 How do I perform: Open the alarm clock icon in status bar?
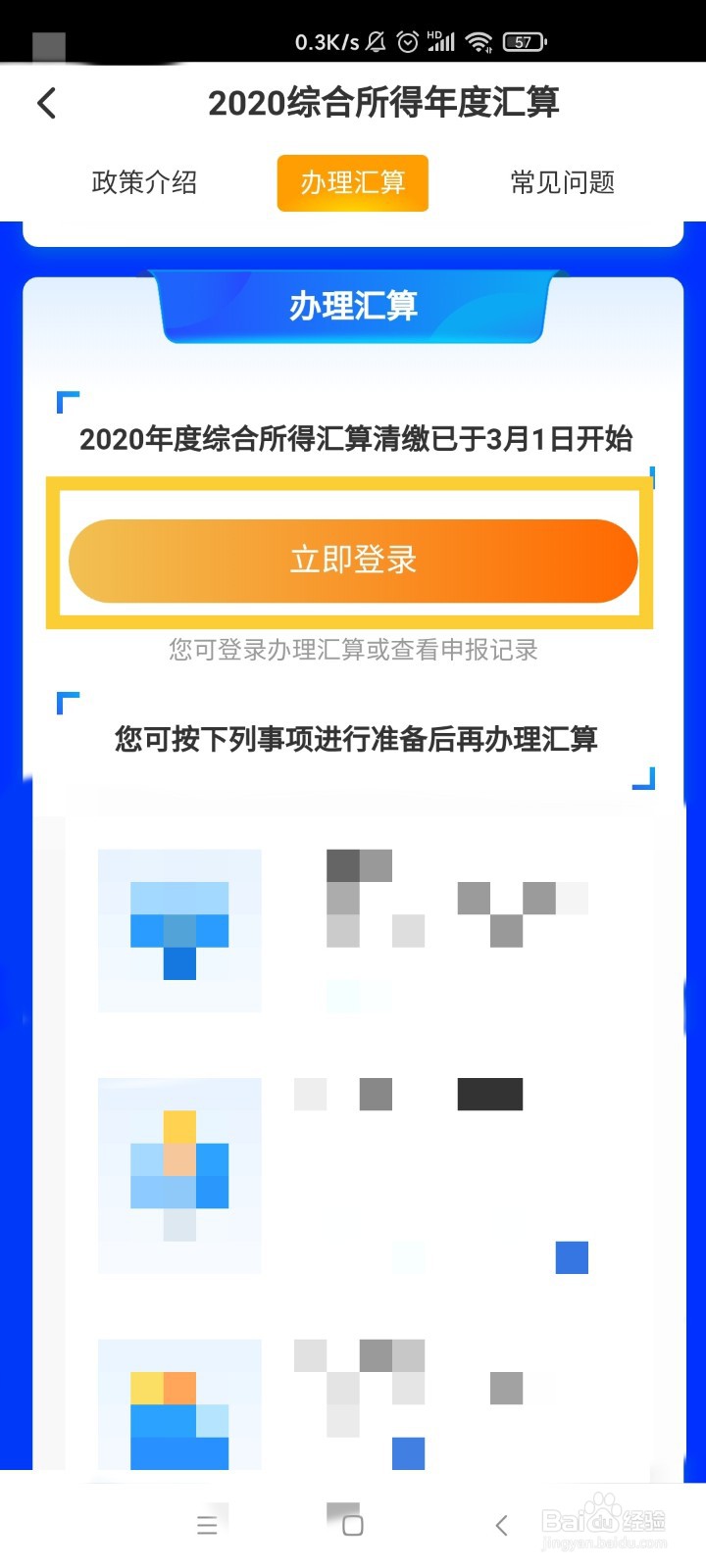pyautogui.click(x=407, y=41)
